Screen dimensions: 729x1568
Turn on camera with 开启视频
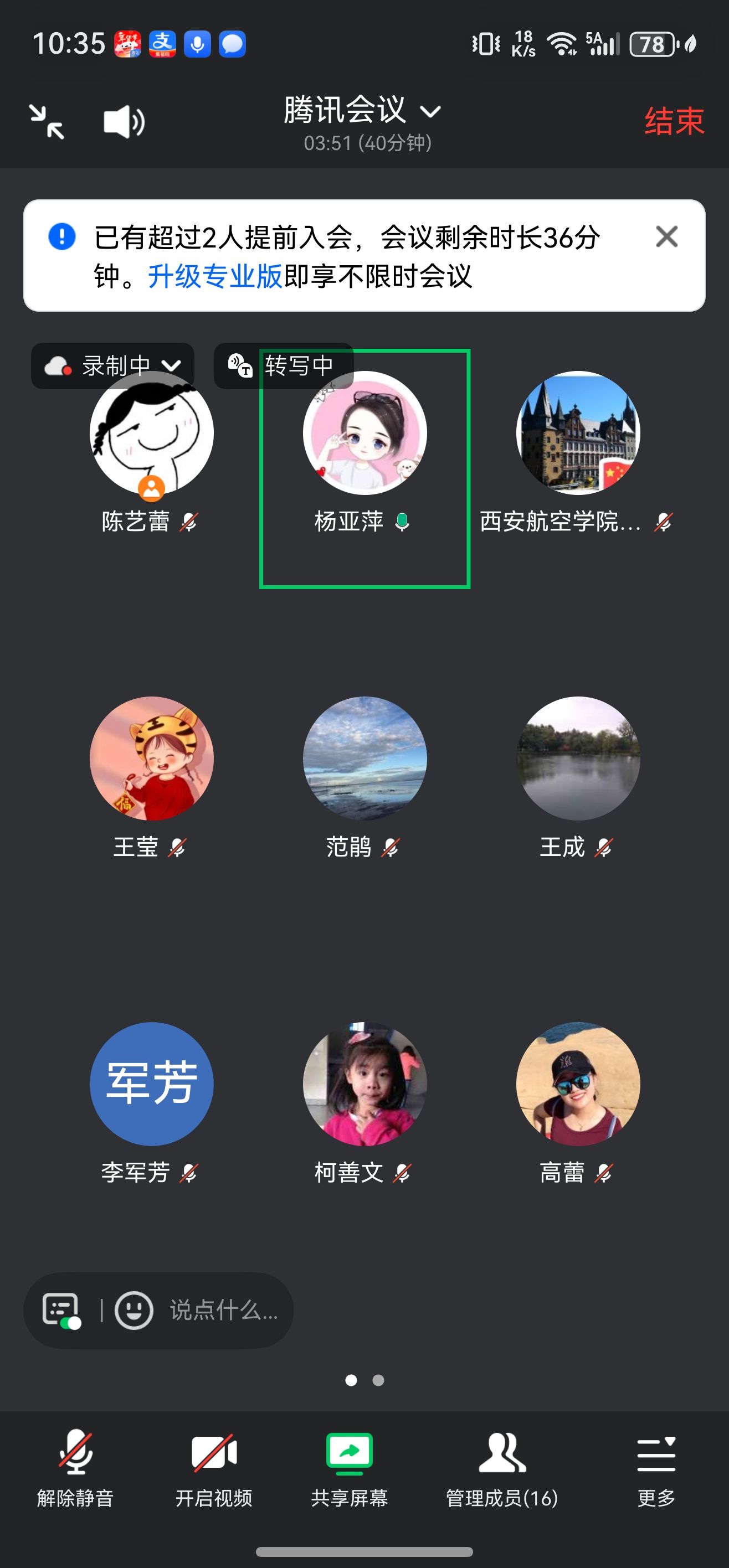pyautogui.click(x=214, y=1467)
